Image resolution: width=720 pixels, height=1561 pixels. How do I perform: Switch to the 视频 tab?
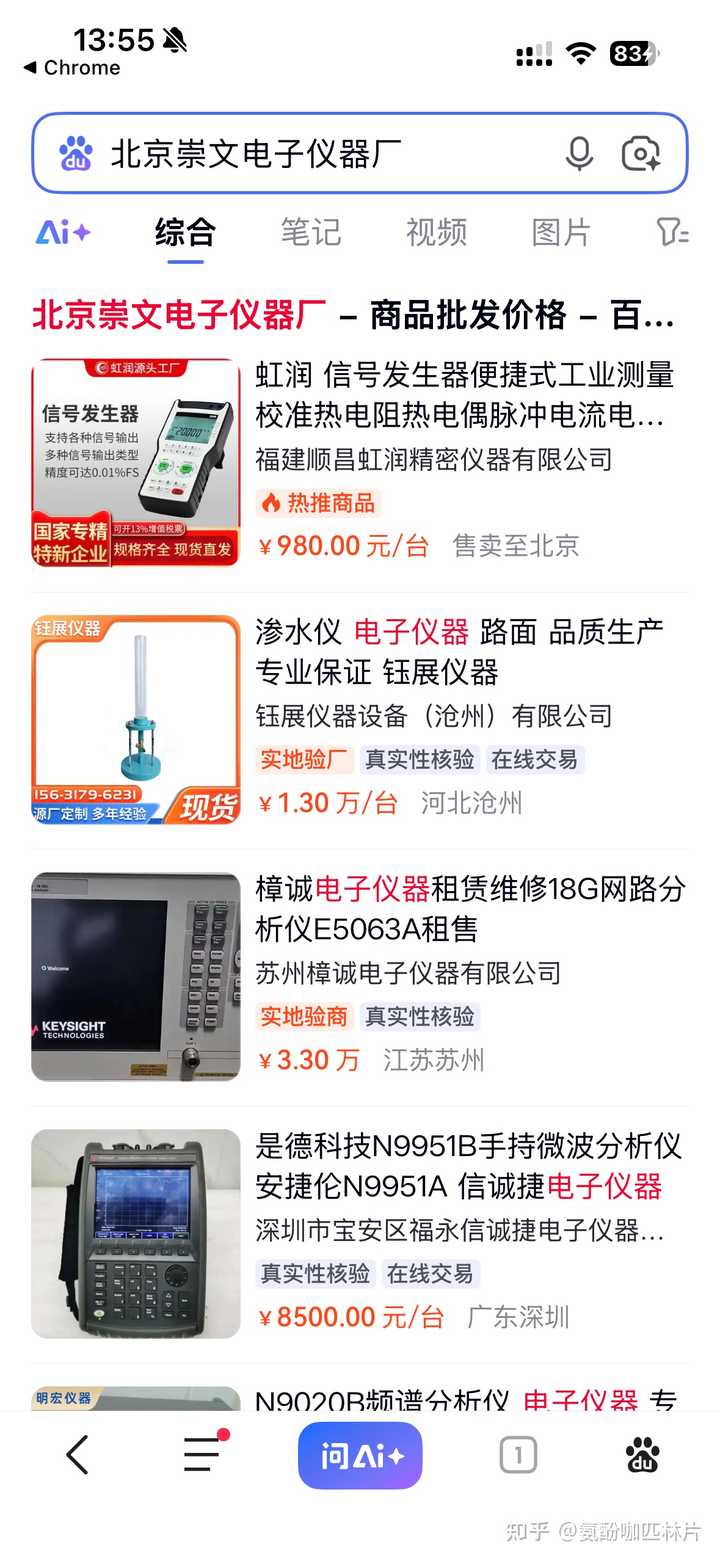[436, 232]
